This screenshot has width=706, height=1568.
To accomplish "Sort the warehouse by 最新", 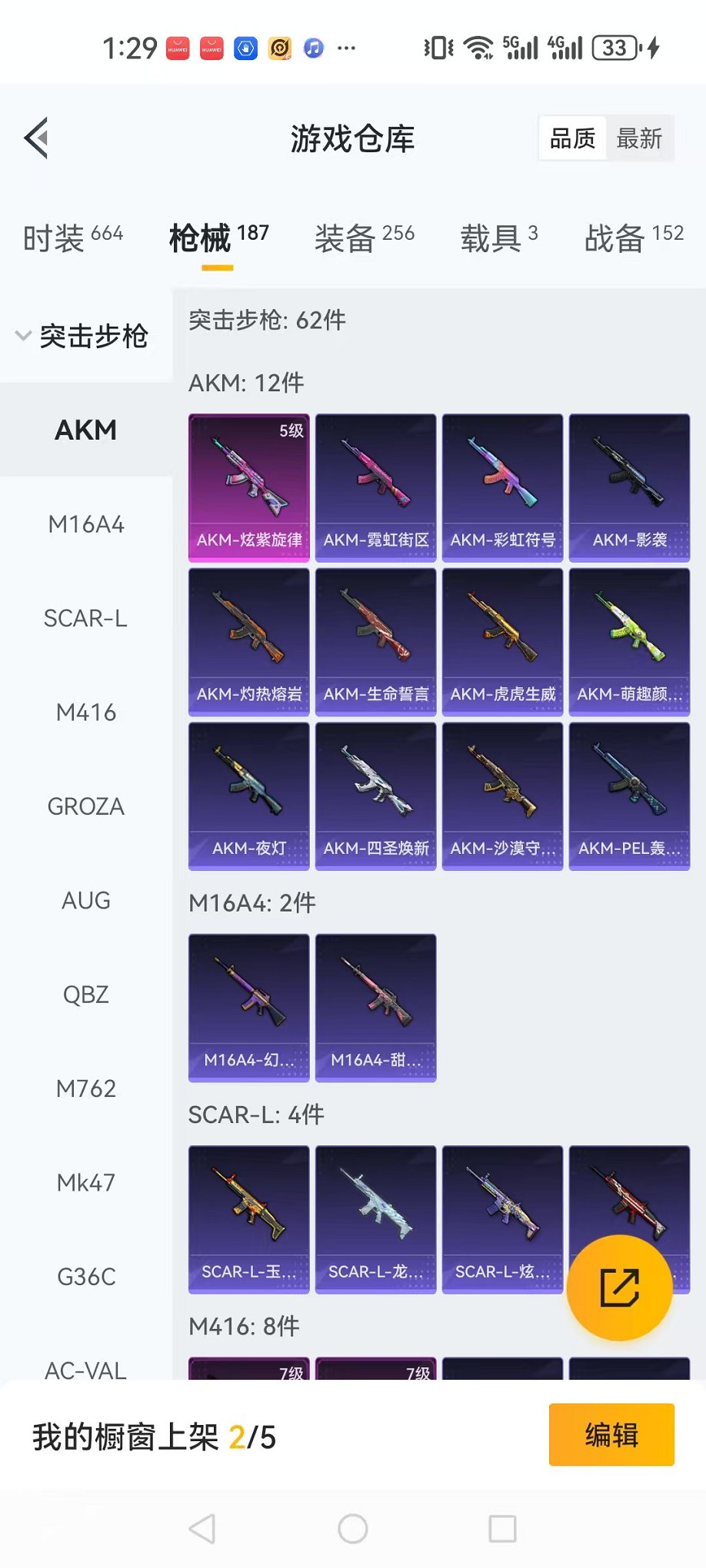I will click(638, 139).
